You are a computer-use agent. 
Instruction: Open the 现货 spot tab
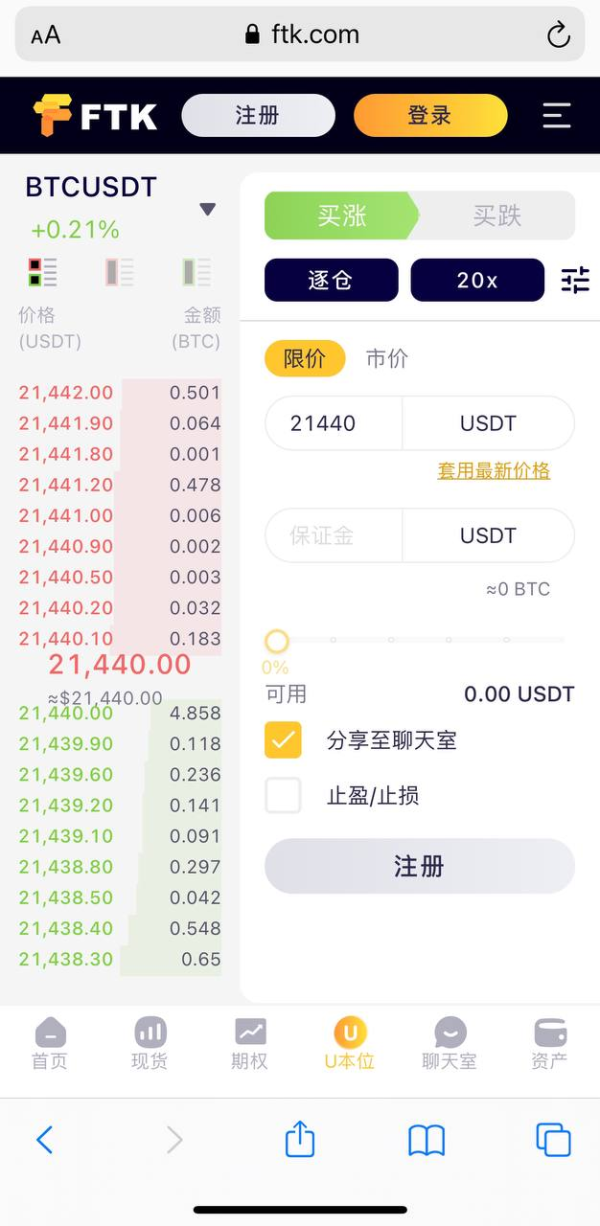(x=150, y=1043)
